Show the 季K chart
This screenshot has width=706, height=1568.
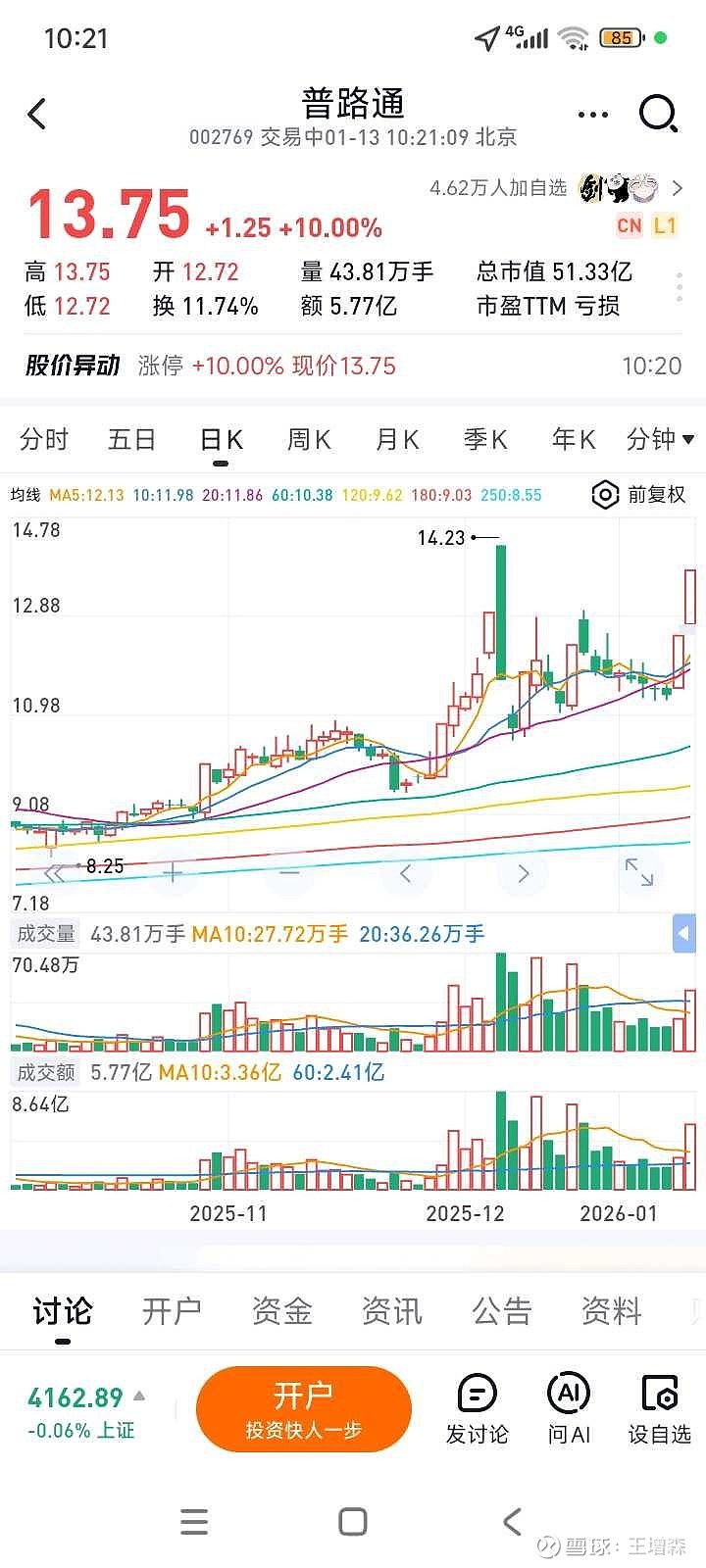coord(485,439)
